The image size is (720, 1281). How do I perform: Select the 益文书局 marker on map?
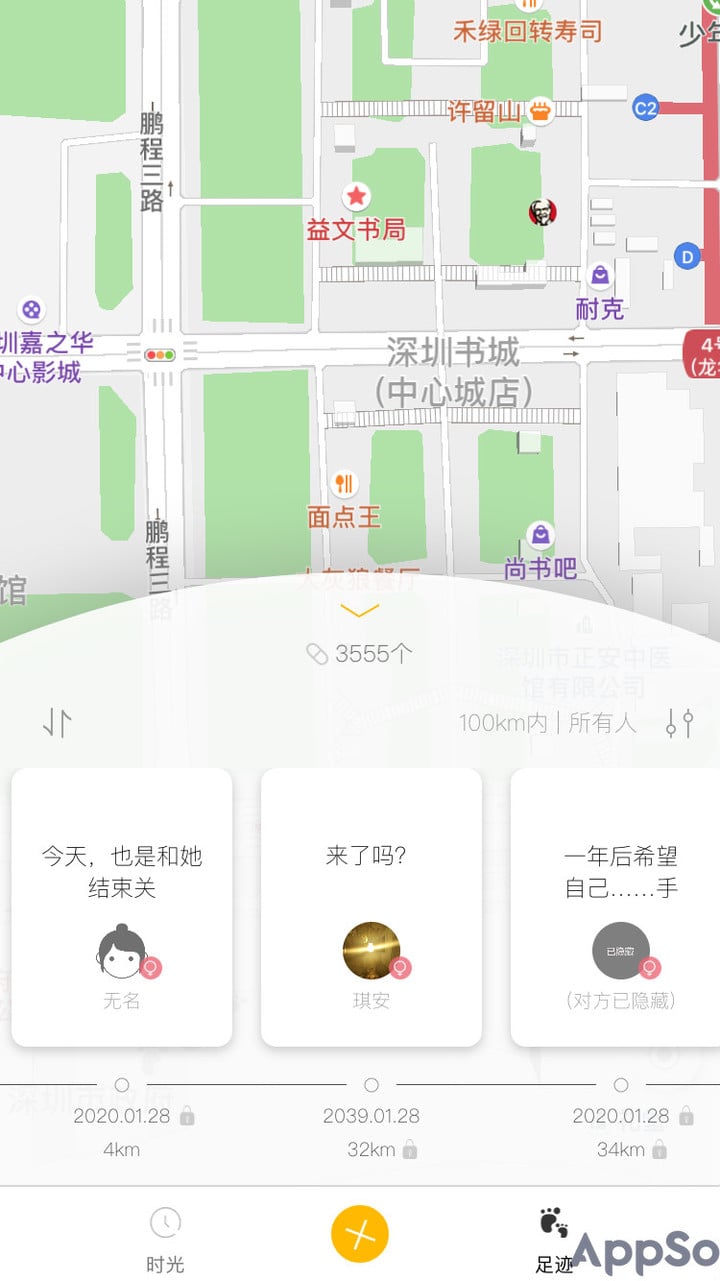(x=356, y=196)
